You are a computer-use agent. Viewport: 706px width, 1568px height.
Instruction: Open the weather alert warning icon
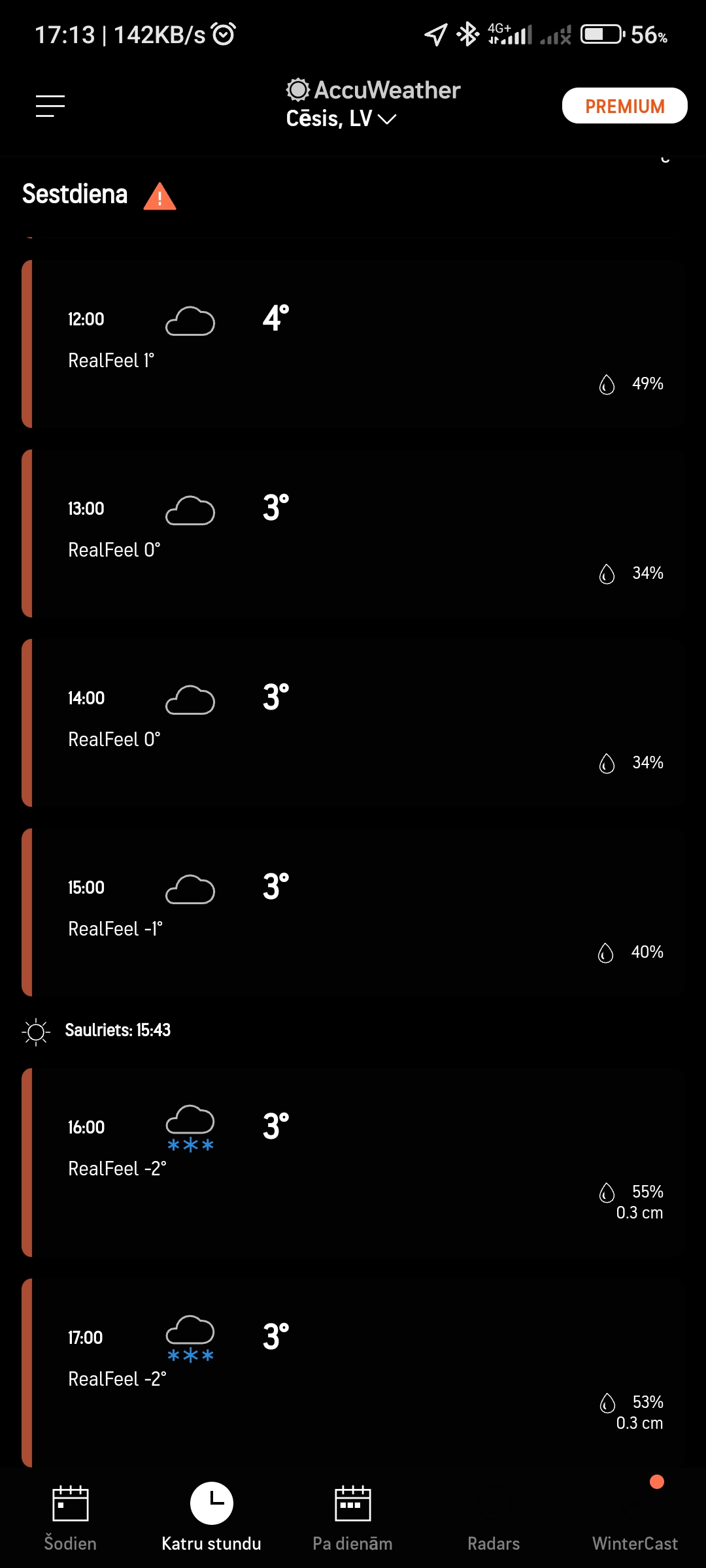[160, 196]
